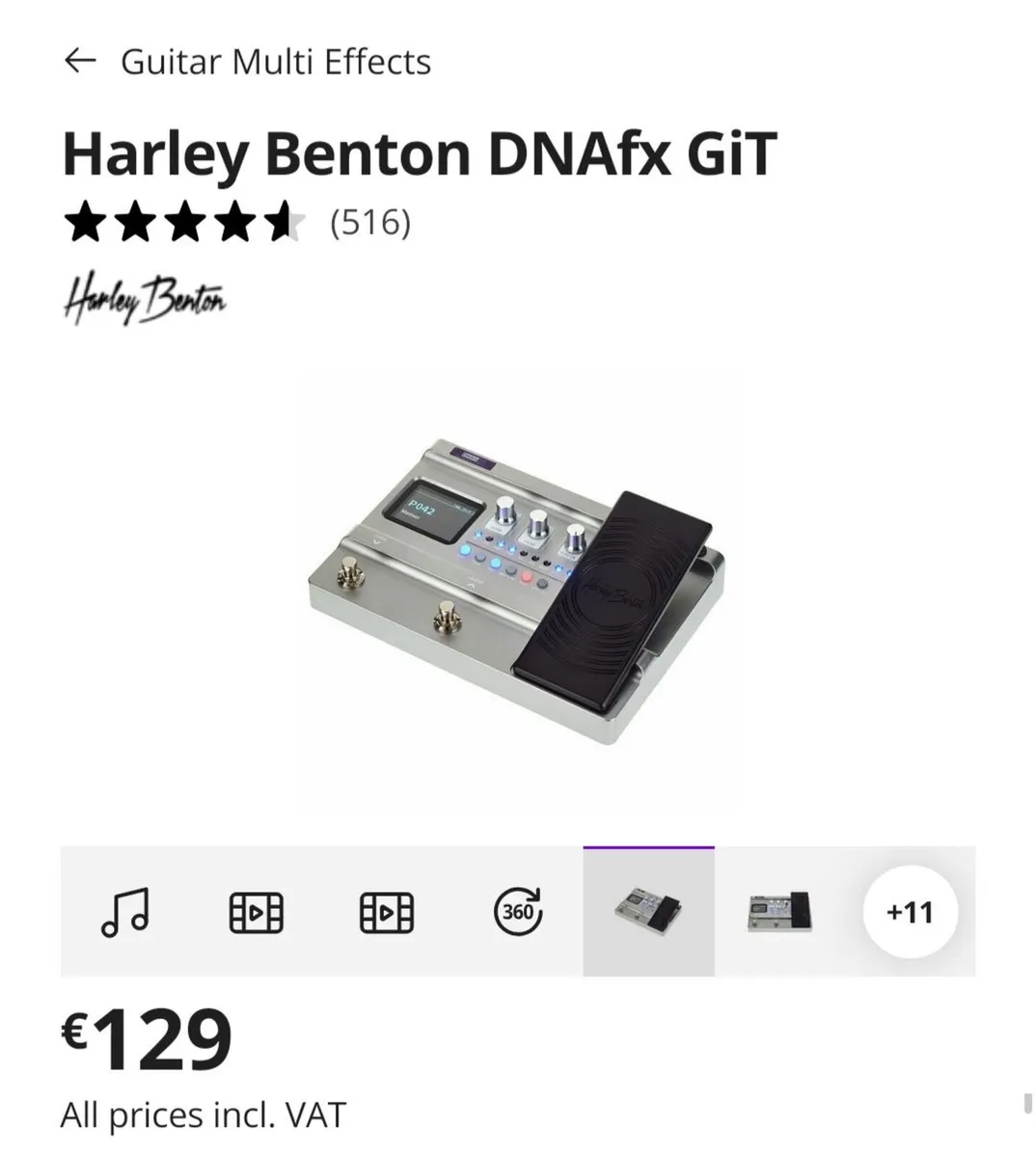Select the Harley Benton brand logo

[x=145, y=297]
